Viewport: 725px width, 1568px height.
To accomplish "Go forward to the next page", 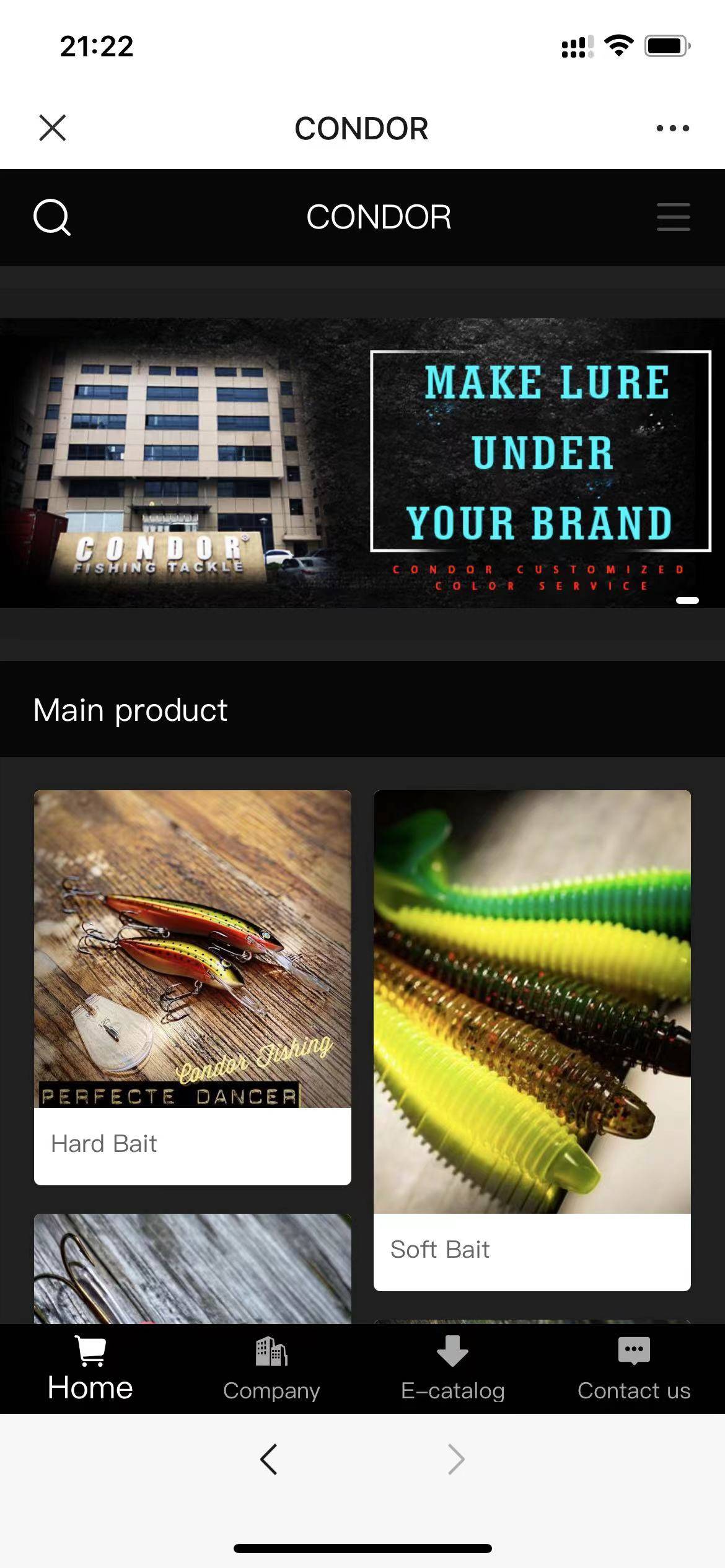I will point(456,1460).
